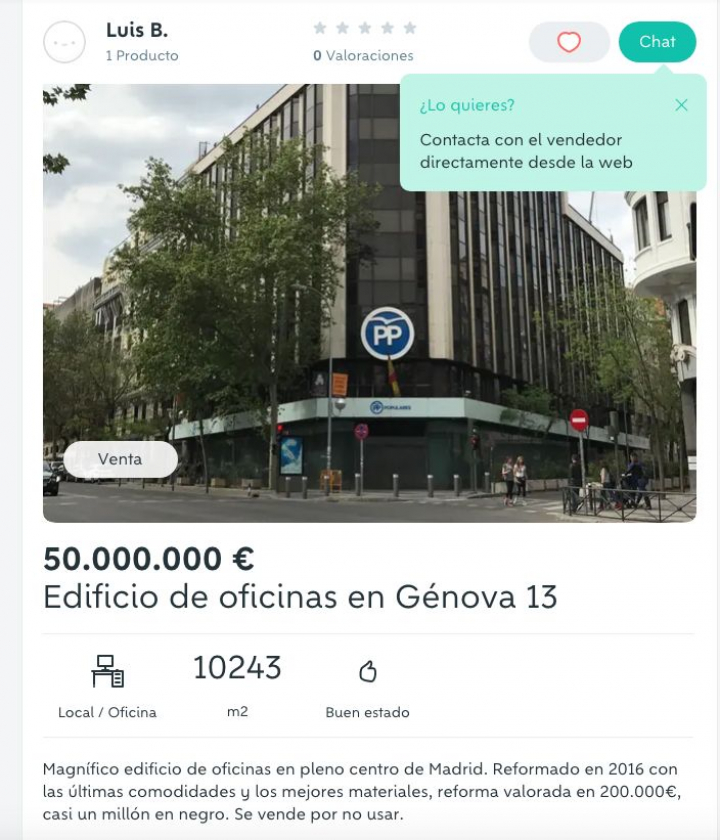Add this listing to favorites
This screenshot has height=840, width=720.
click(x=569, y=42)
